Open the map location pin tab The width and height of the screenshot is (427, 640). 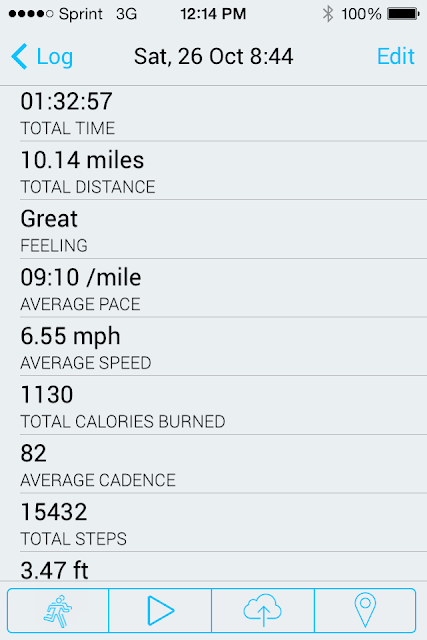click(365, 611)
